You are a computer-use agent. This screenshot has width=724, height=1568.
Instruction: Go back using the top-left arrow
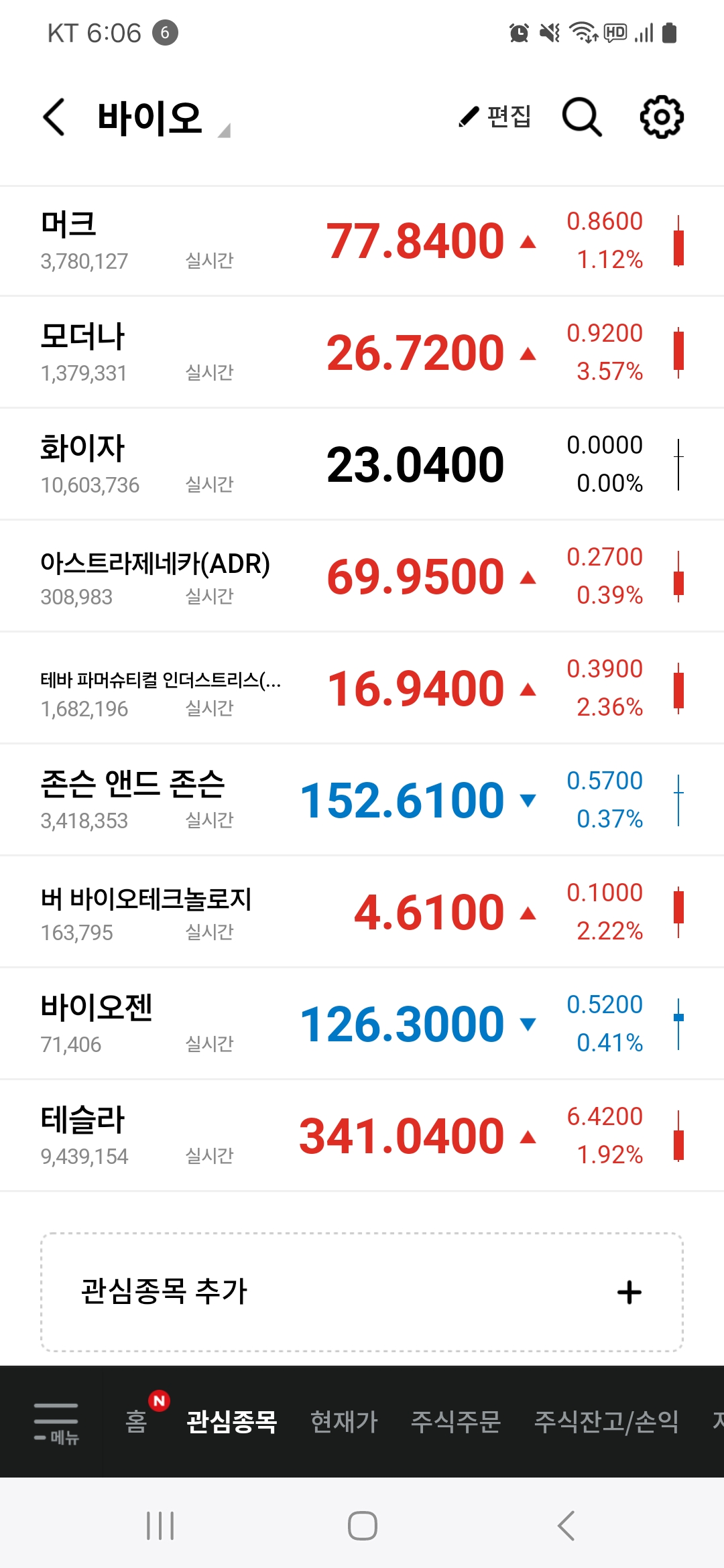[54, 117]
